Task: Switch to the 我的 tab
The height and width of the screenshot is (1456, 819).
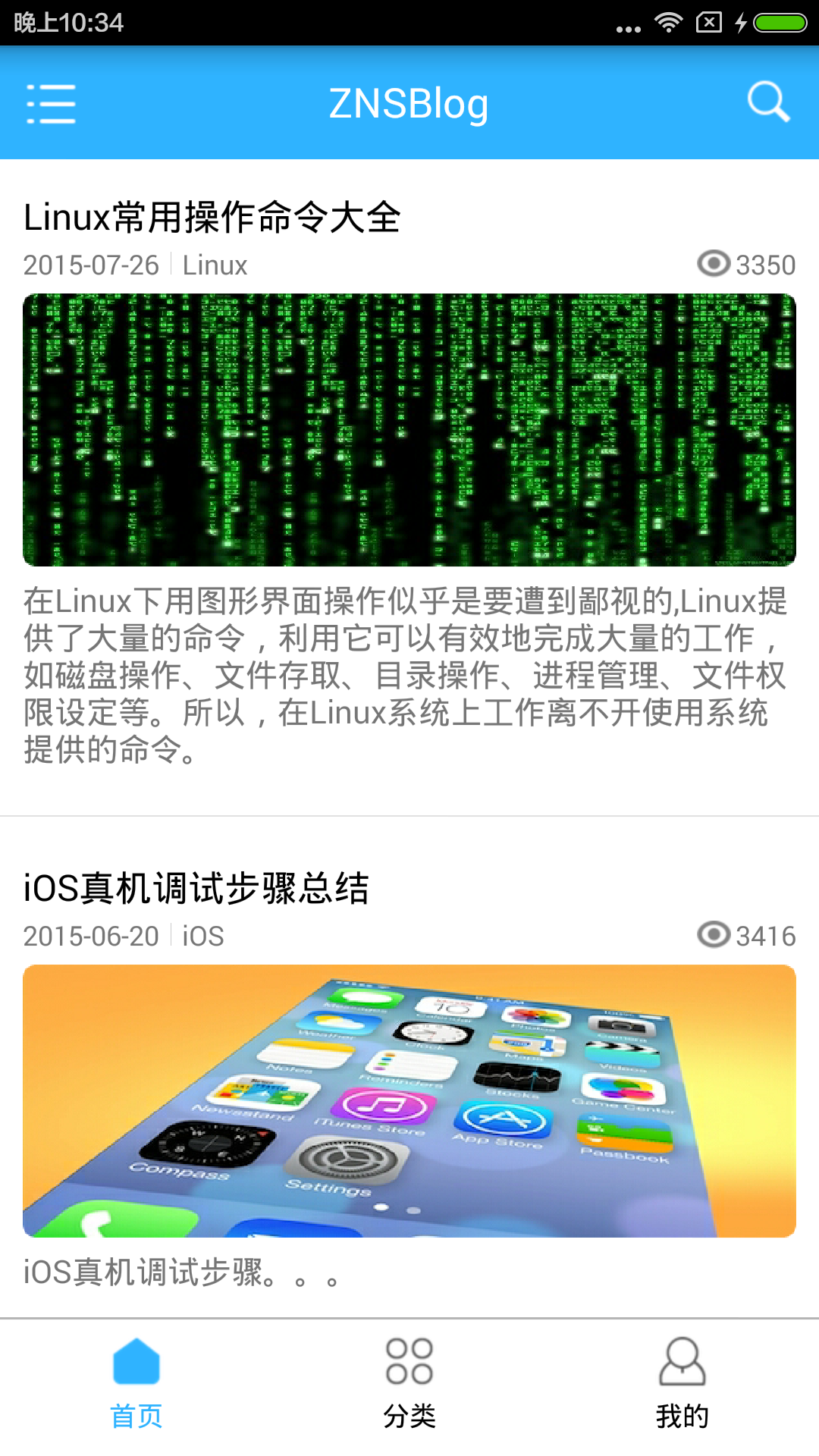Action: (x=682, y=1412)
